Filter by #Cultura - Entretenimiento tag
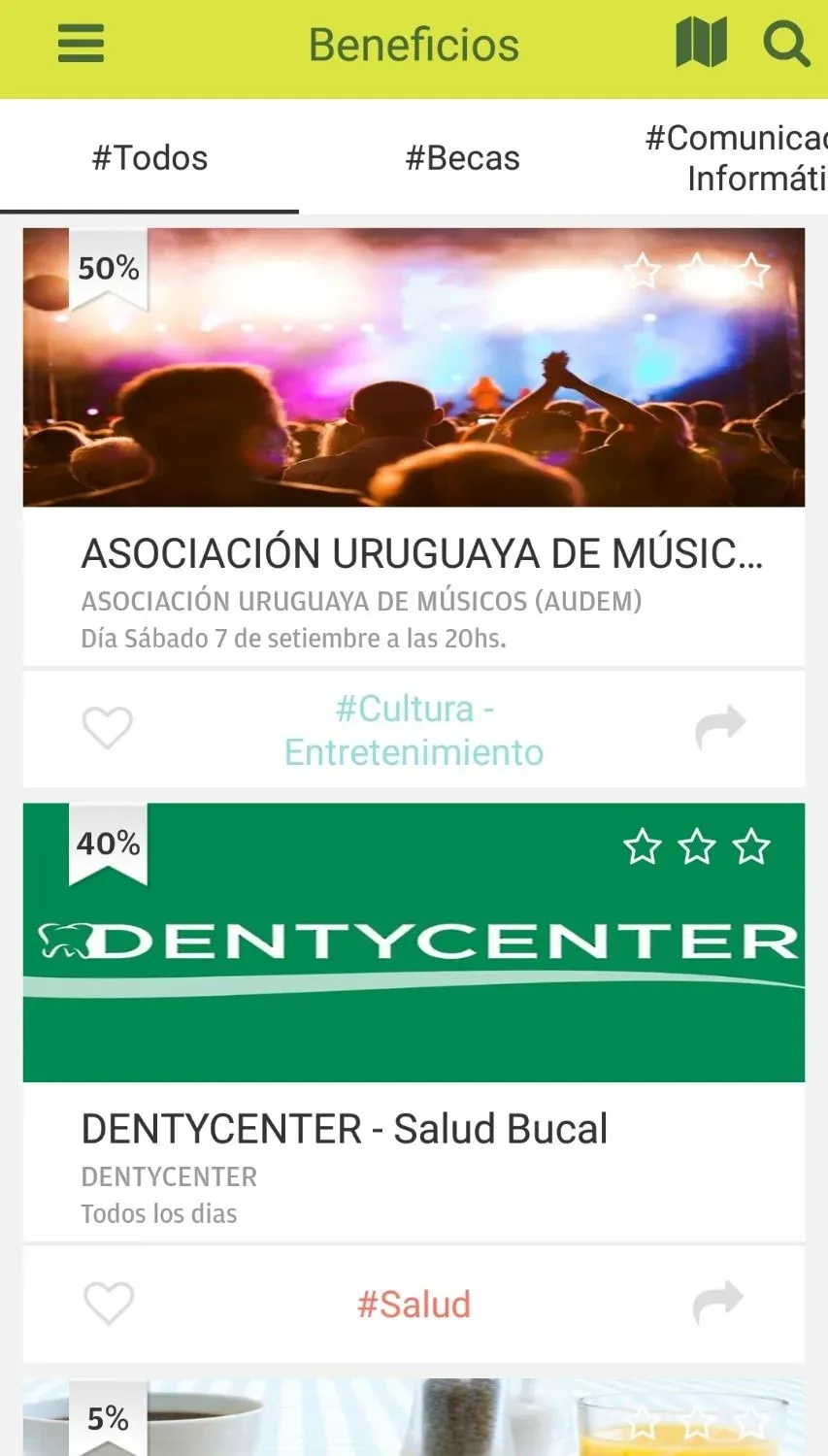Screen dimensions: 828x1456 point(414,730)
